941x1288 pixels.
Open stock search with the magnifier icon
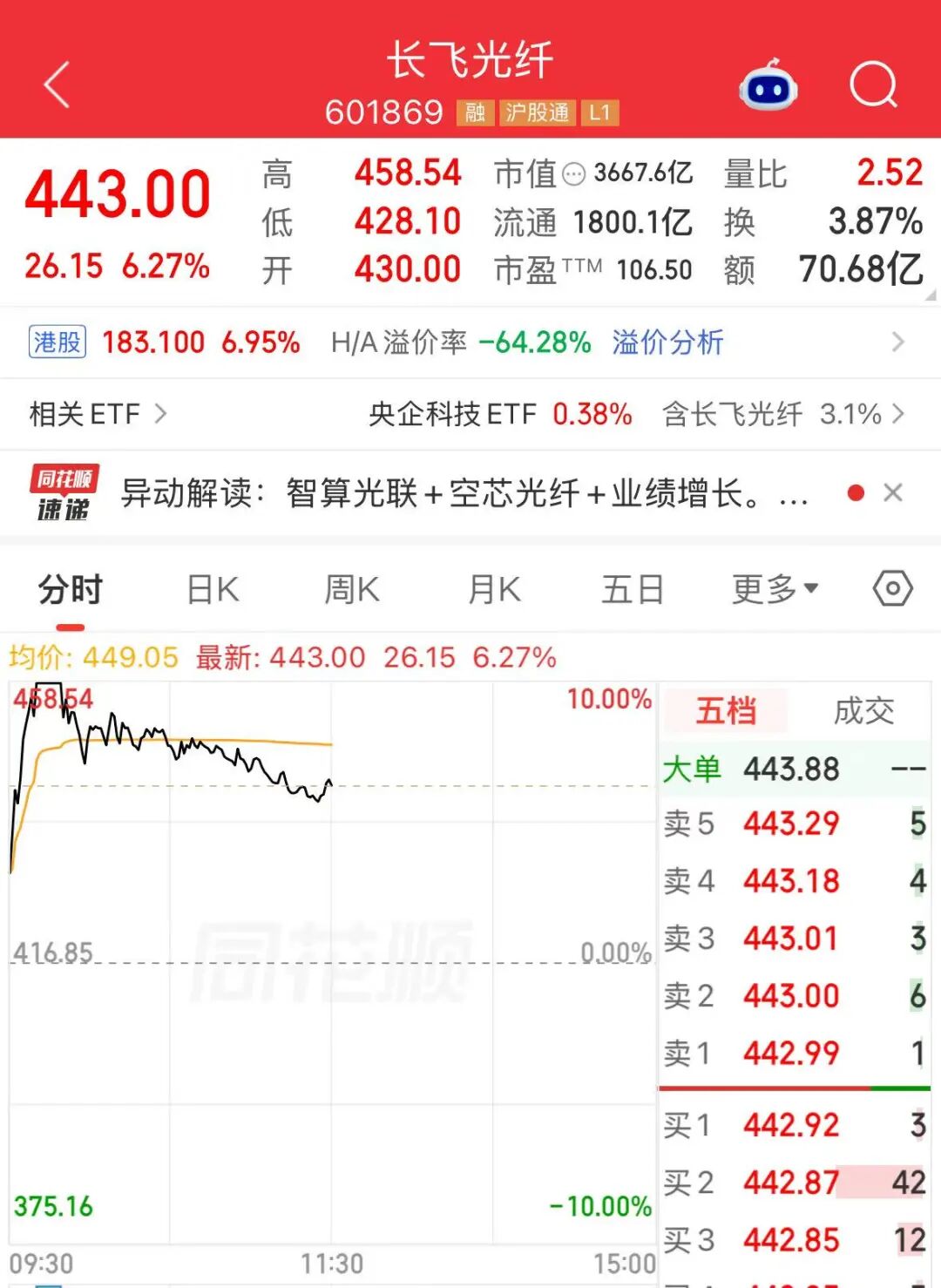873,85
